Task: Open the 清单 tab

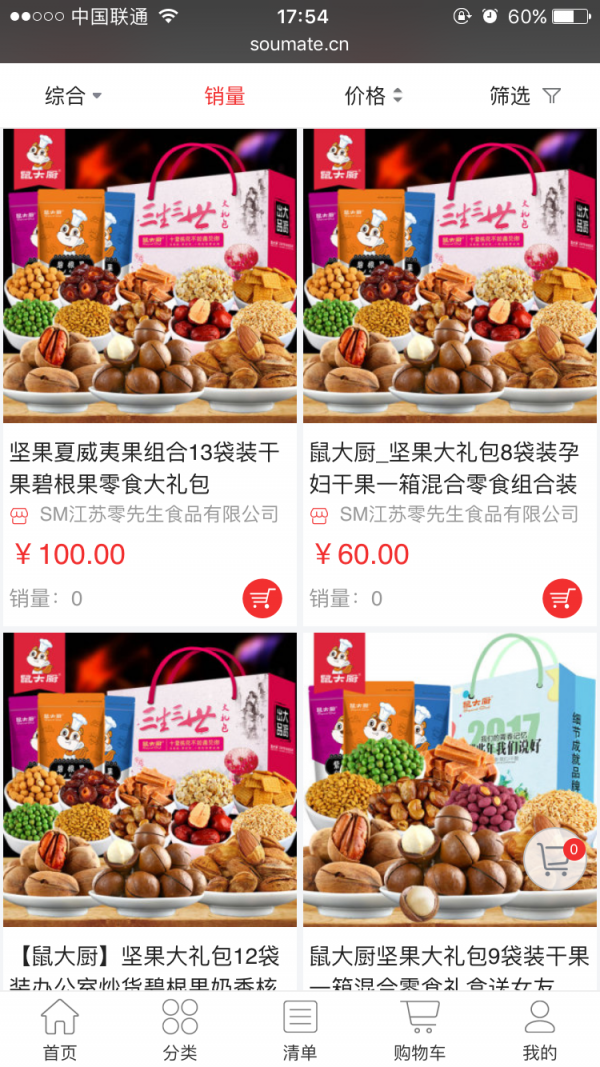Action: tap(300, 1030)
